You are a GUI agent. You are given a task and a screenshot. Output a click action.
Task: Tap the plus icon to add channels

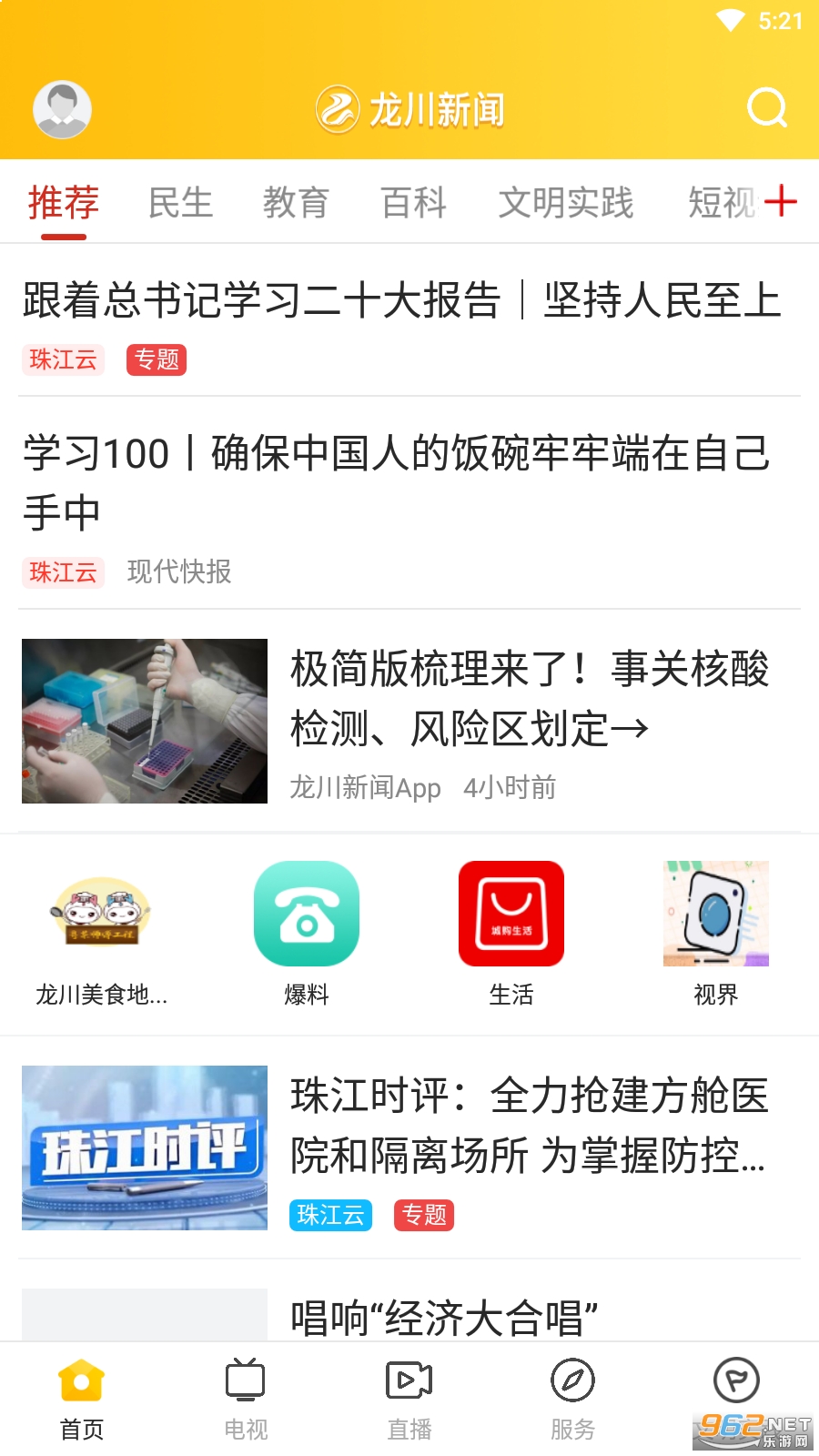pyautogui.click(x=781, y=201)
